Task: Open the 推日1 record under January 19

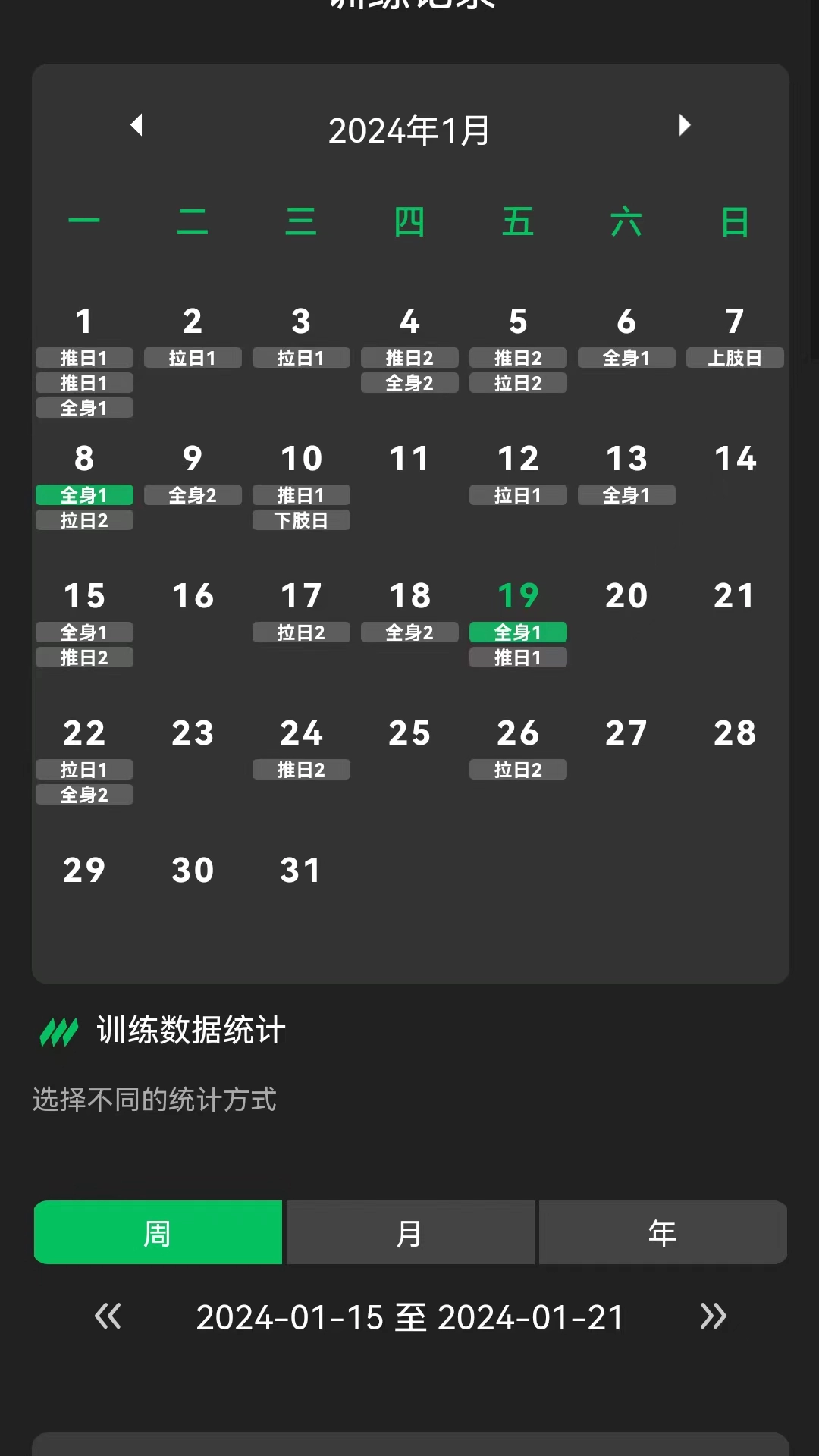Action: click(x=518, y=657)
